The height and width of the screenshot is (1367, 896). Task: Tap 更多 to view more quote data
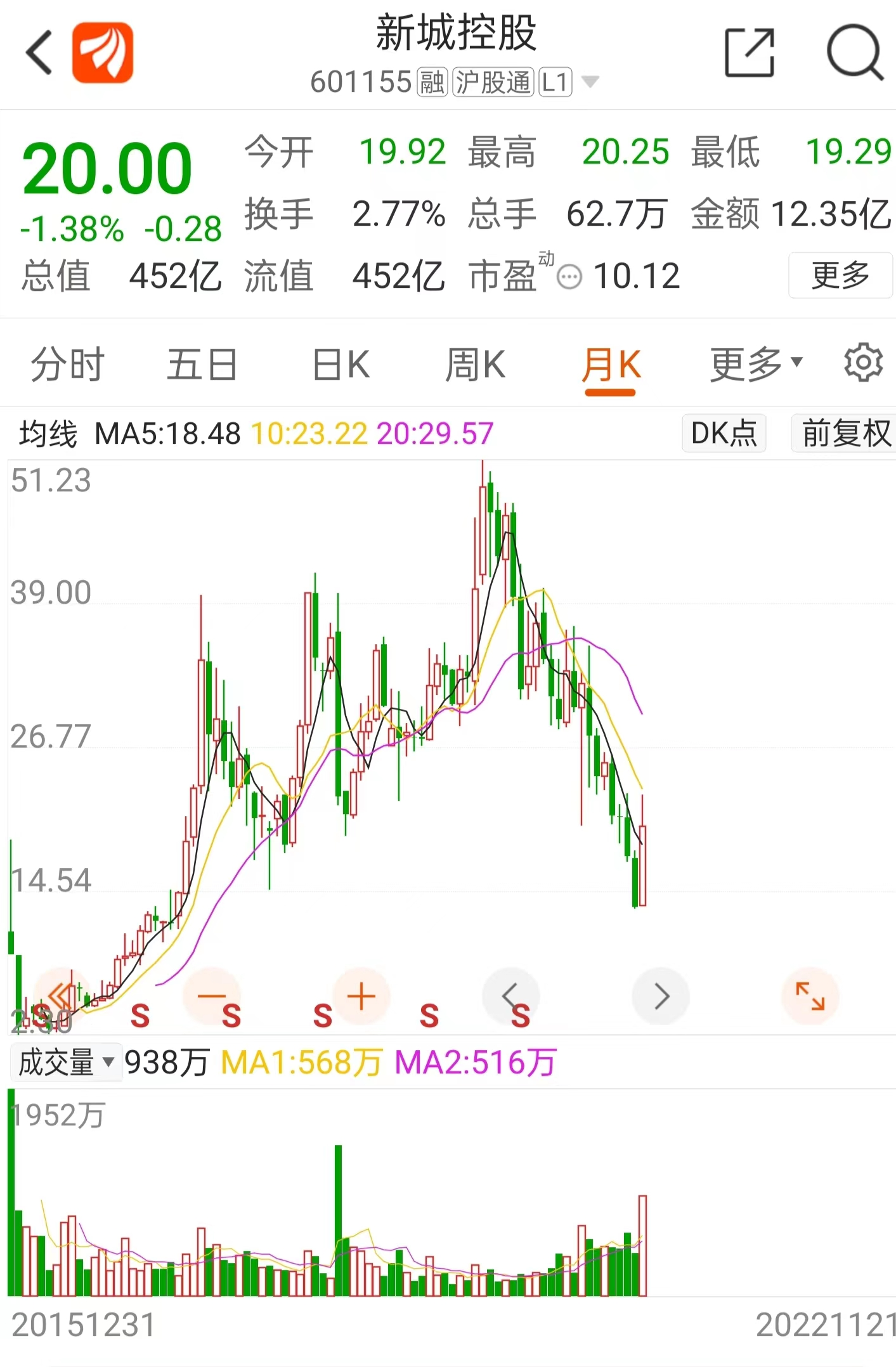click(840, 276)
